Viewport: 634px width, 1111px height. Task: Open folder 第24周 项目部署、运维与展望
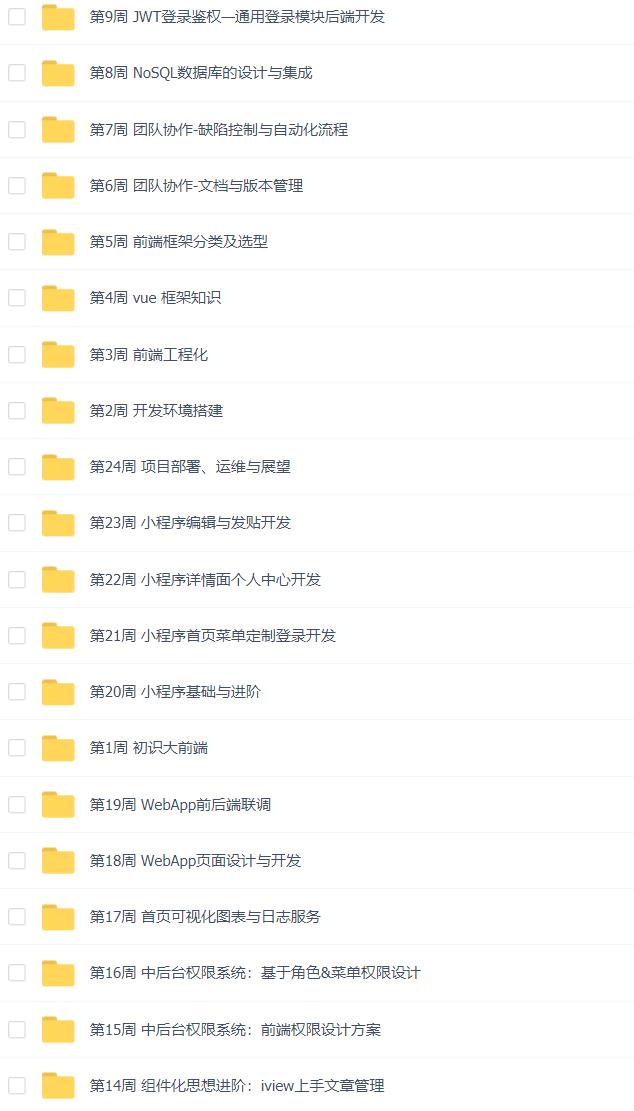190,466
